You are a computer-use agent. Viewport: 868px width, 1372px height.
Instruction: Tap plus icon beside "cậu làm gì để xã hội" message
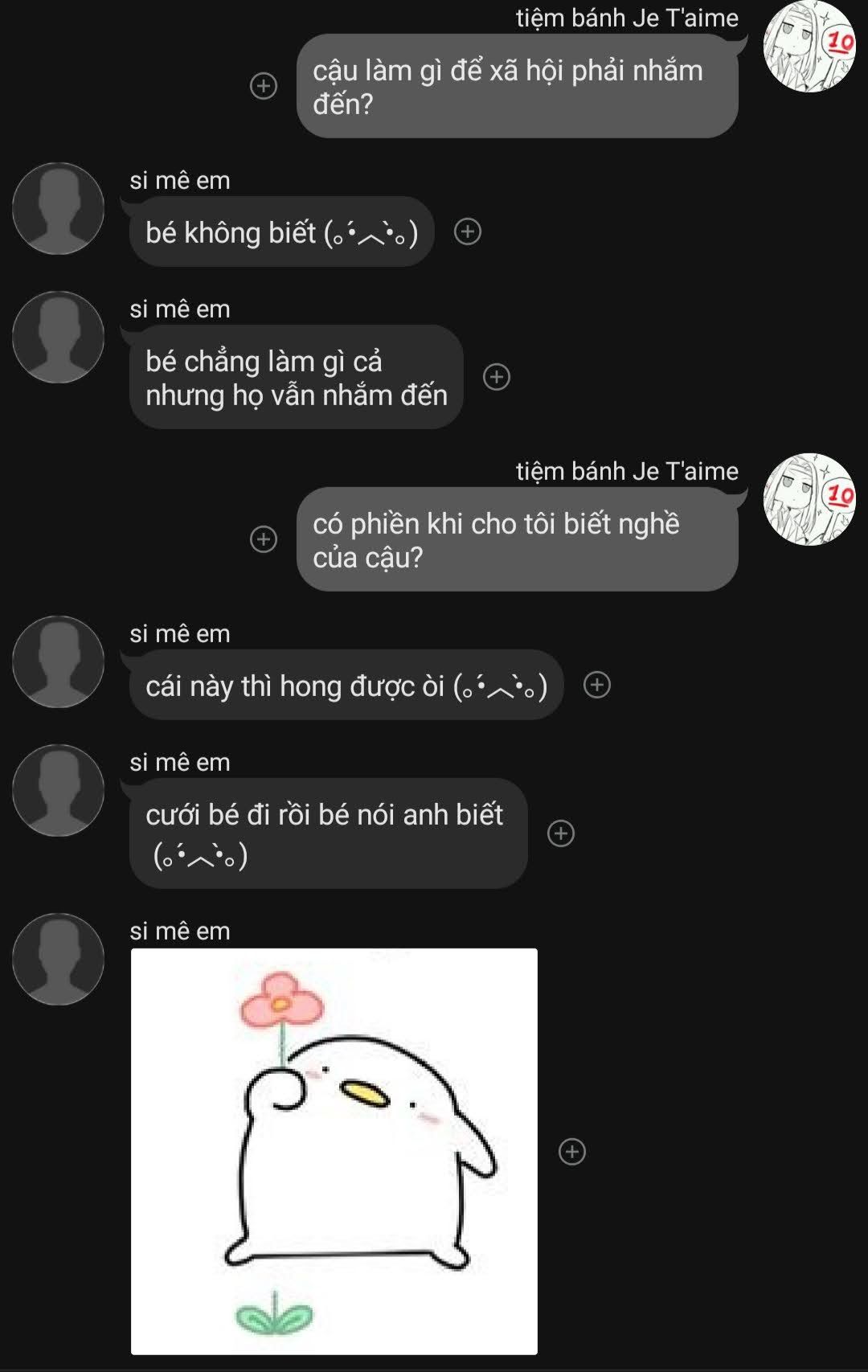tap(264, 85)
